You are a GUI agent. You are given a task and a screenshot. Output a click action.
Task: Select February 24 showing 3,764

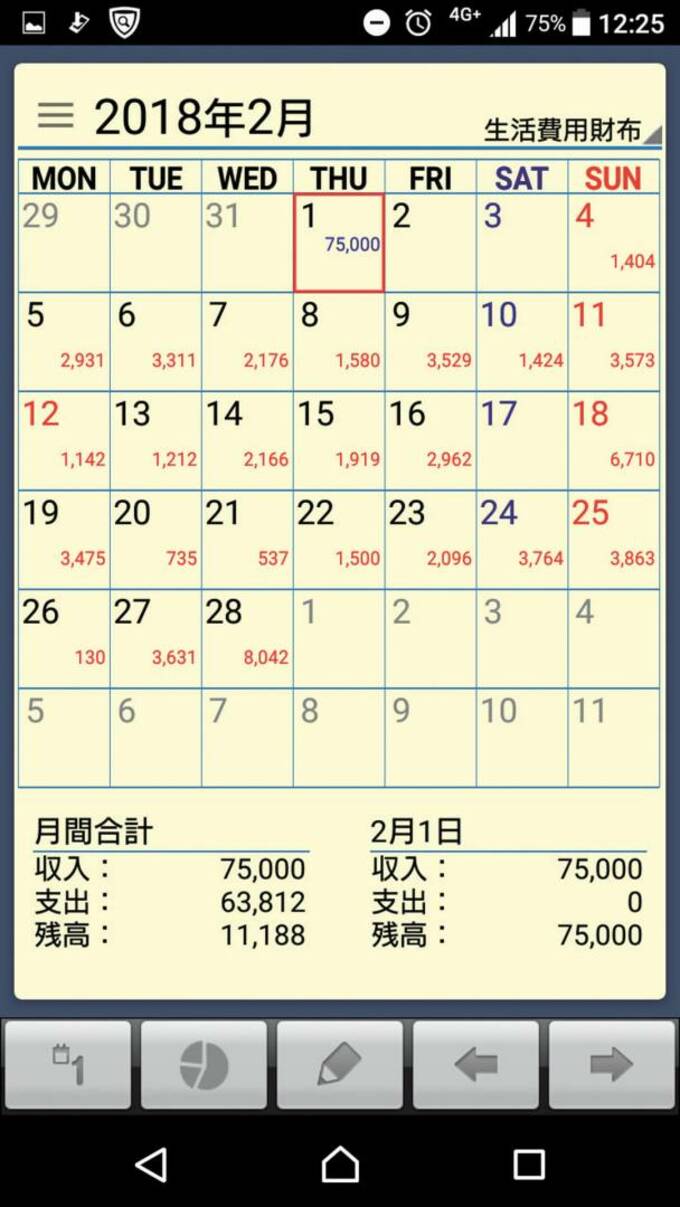(522, 539)
